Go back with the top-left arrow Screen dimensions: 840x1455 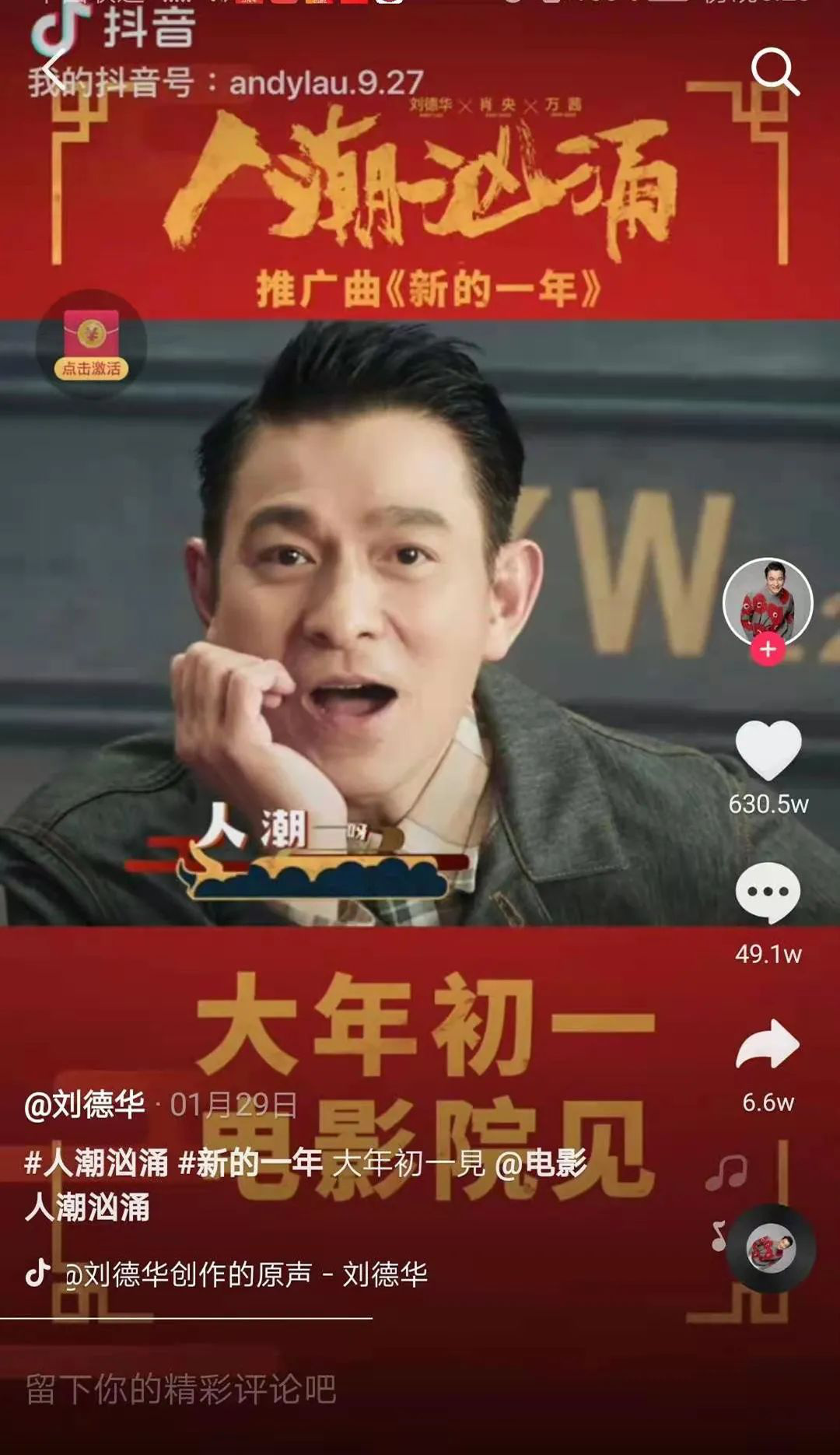[53, 72]
